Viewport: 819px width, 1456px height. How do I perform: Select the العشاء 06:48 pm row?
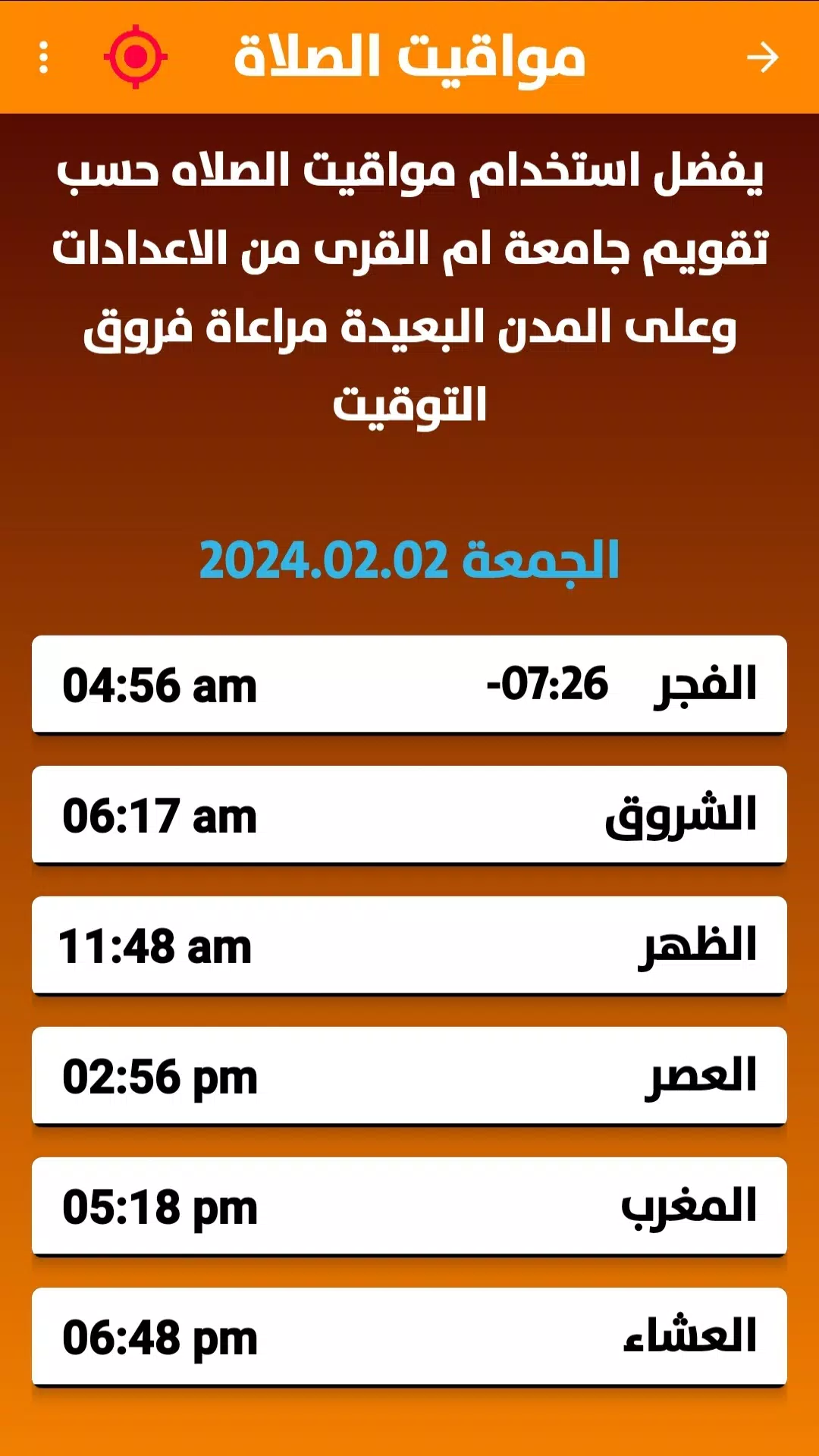click(x=409, y=1338)
